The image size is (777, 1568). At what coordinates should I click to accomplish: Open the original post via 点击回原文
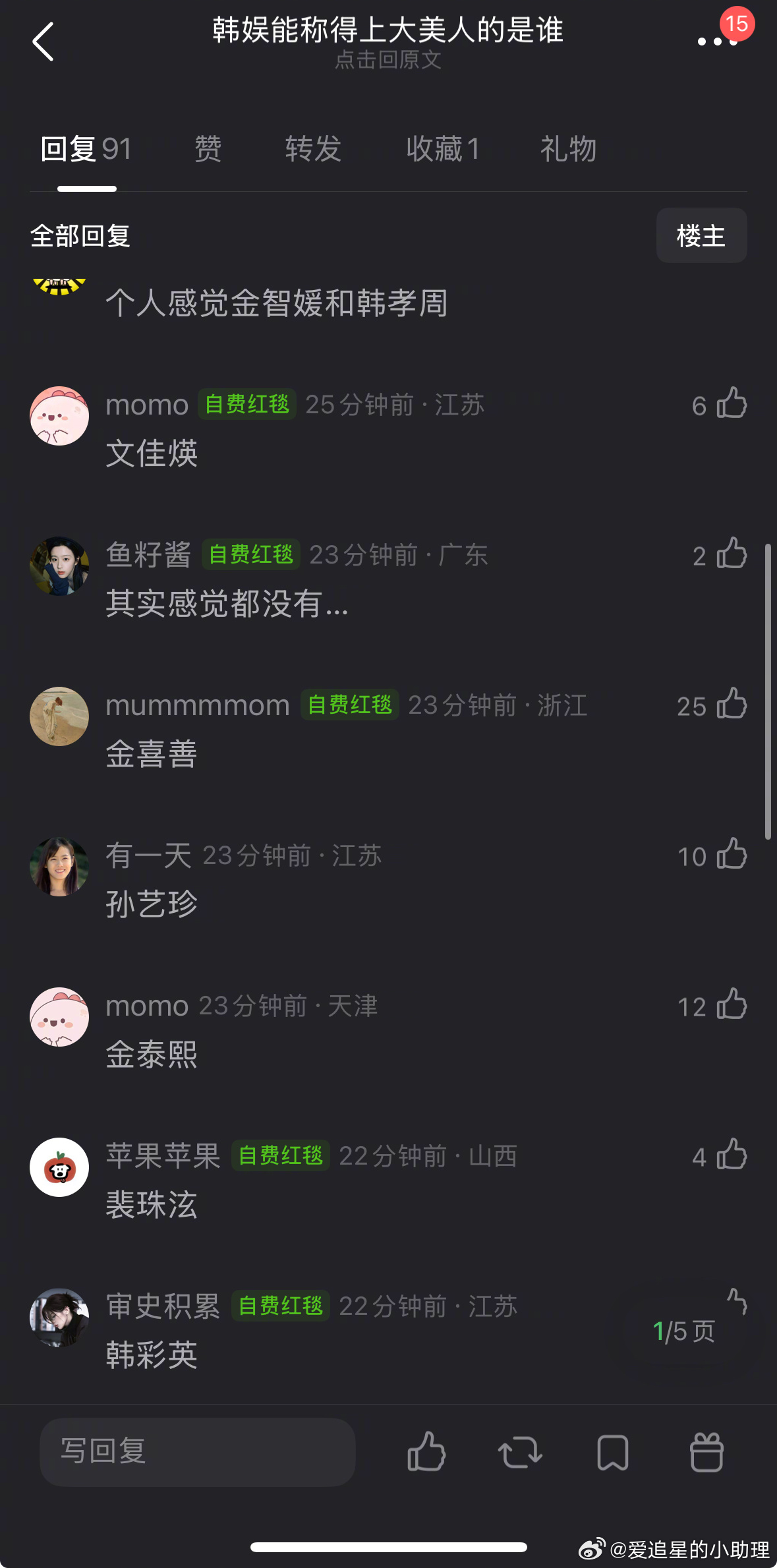click(x=388, y=61)
